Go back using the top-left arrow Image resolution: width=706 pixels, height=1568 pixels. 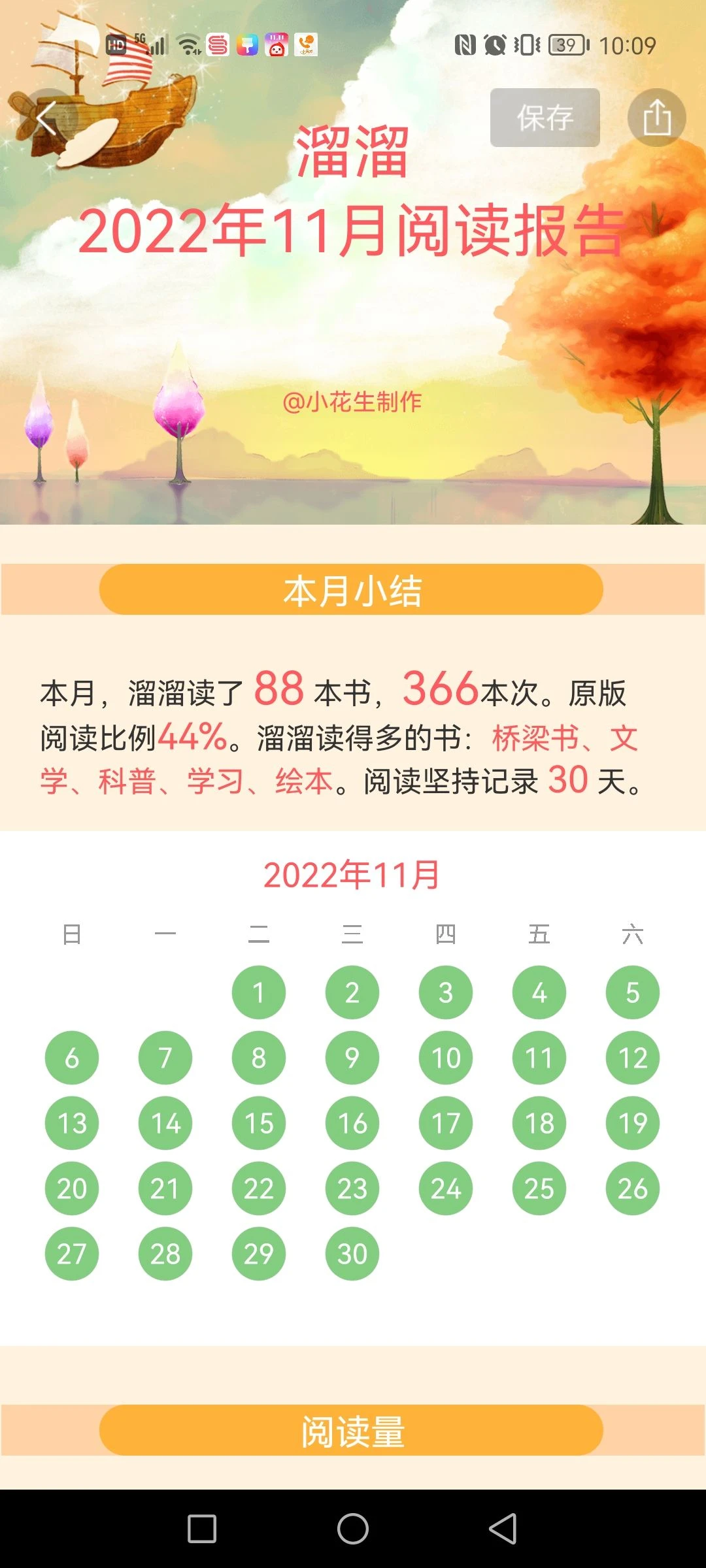click(47, 118)
